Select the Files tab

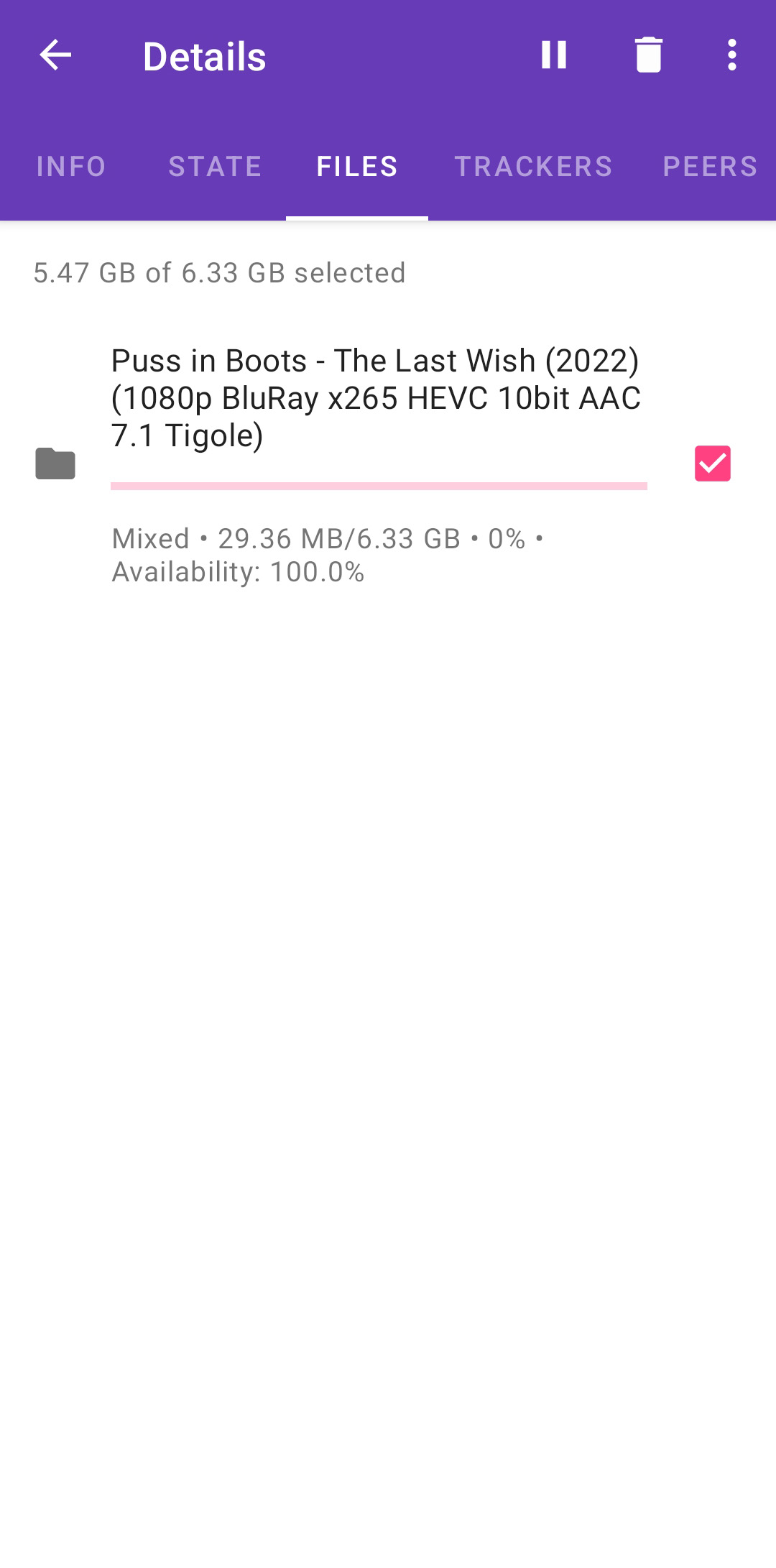[x=357, y=167]
